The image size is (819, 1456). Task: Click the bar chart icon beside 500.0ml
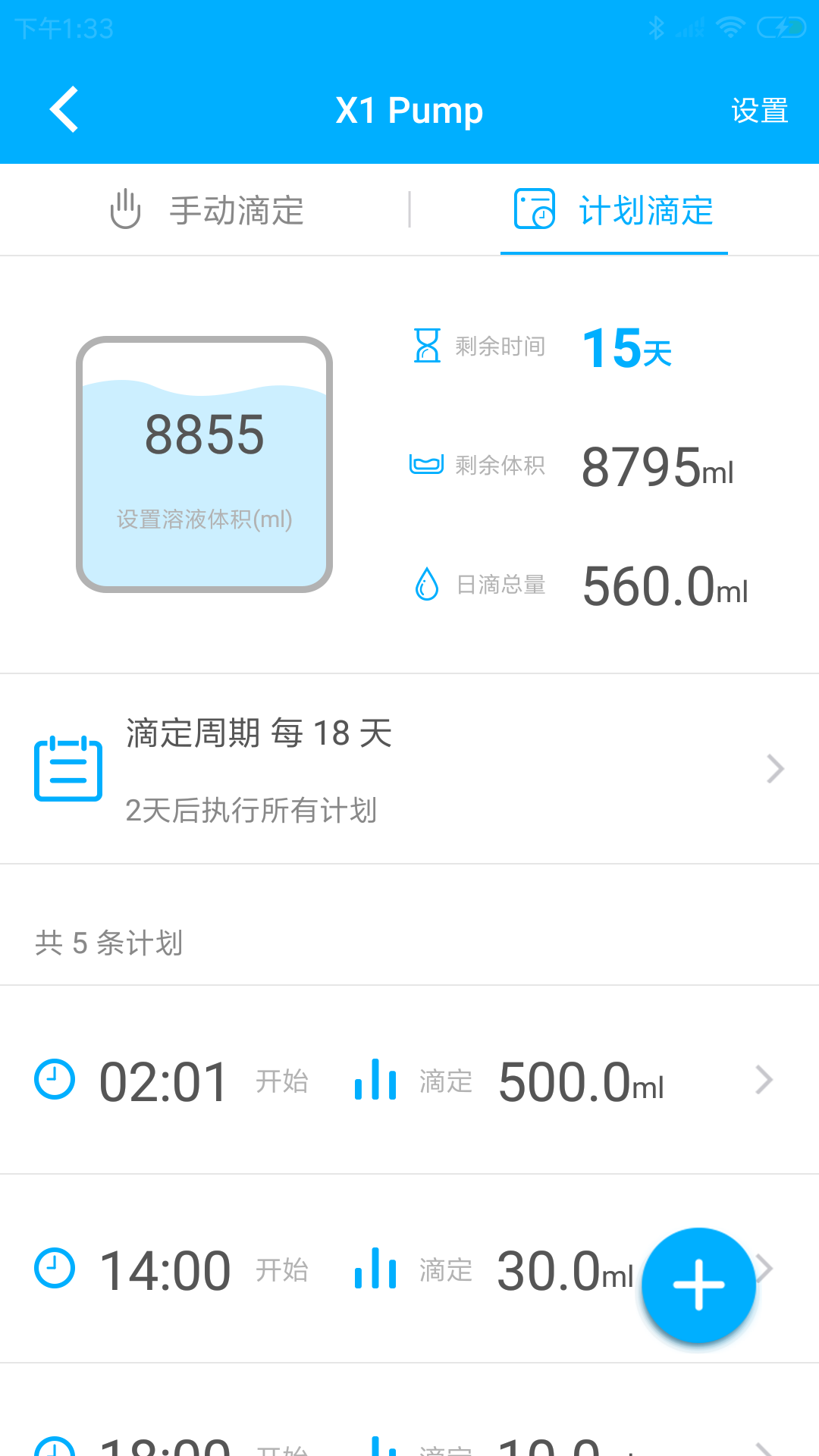(375, 1080)
